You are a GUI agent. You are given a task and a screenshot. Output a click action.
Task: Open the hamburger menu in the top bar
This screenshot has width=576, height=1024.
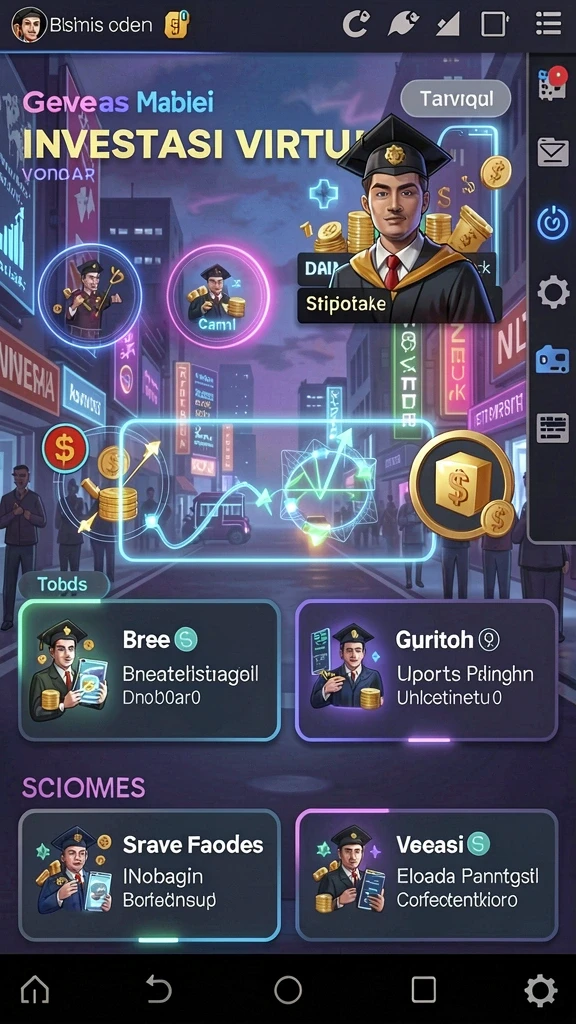pyautogui.click(x=548, y=24)
